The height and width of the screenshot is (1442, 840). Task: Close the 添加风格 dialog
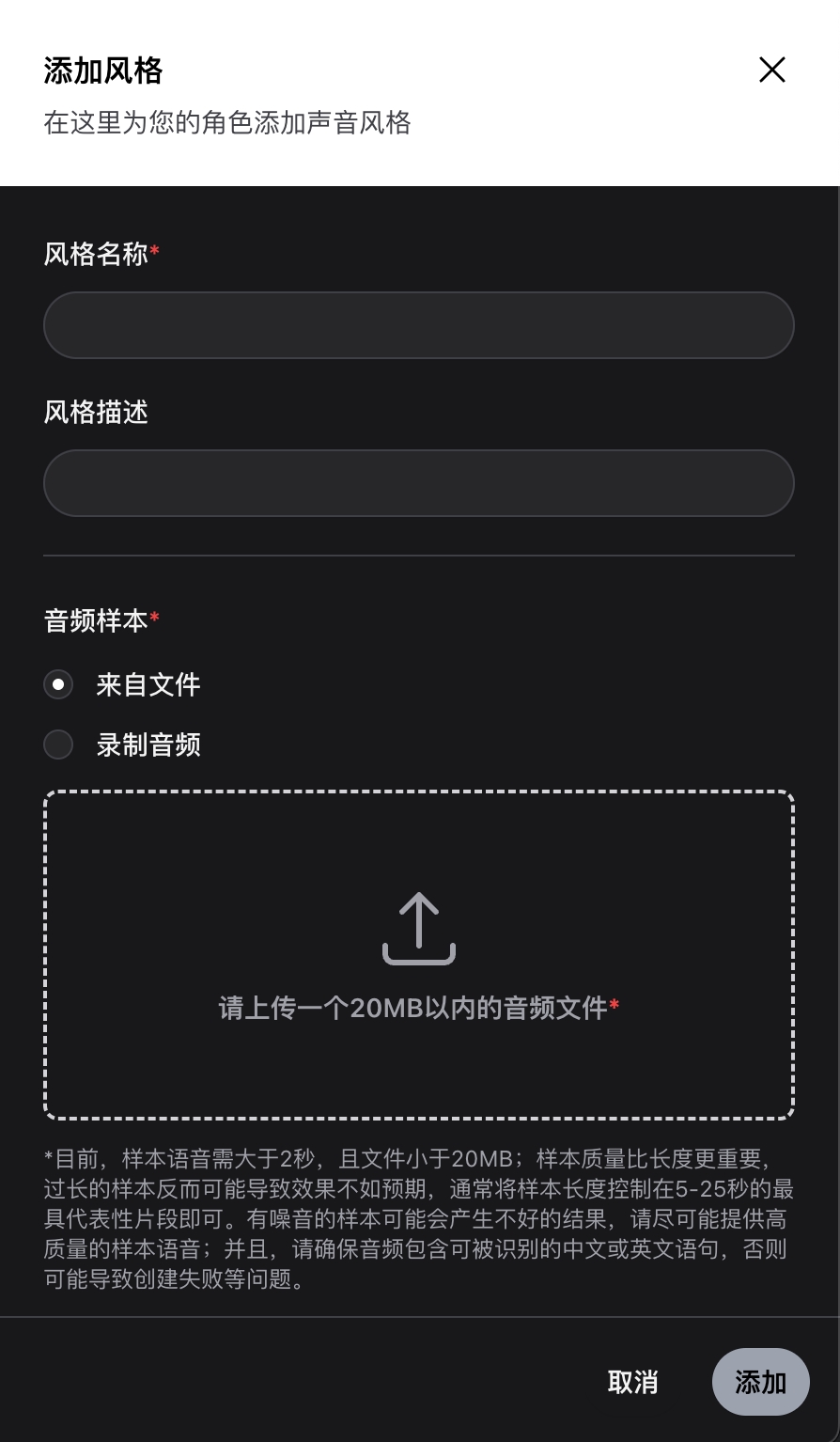pyautogui.click(x=771, y=70)
